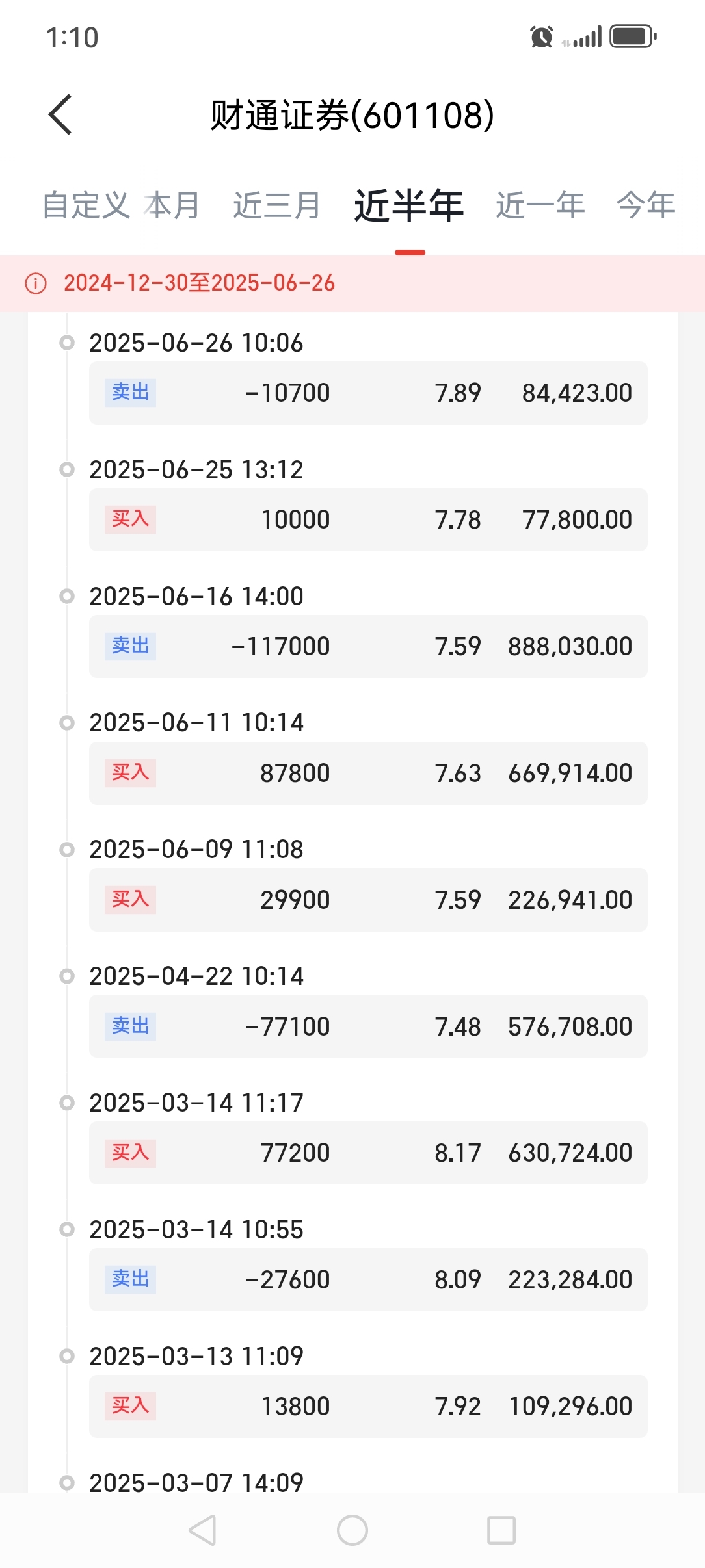The height and width of the screenshot is (1568, 705).
Task: Switch to the 自定义 tab
Action: (x=86, y=205)
